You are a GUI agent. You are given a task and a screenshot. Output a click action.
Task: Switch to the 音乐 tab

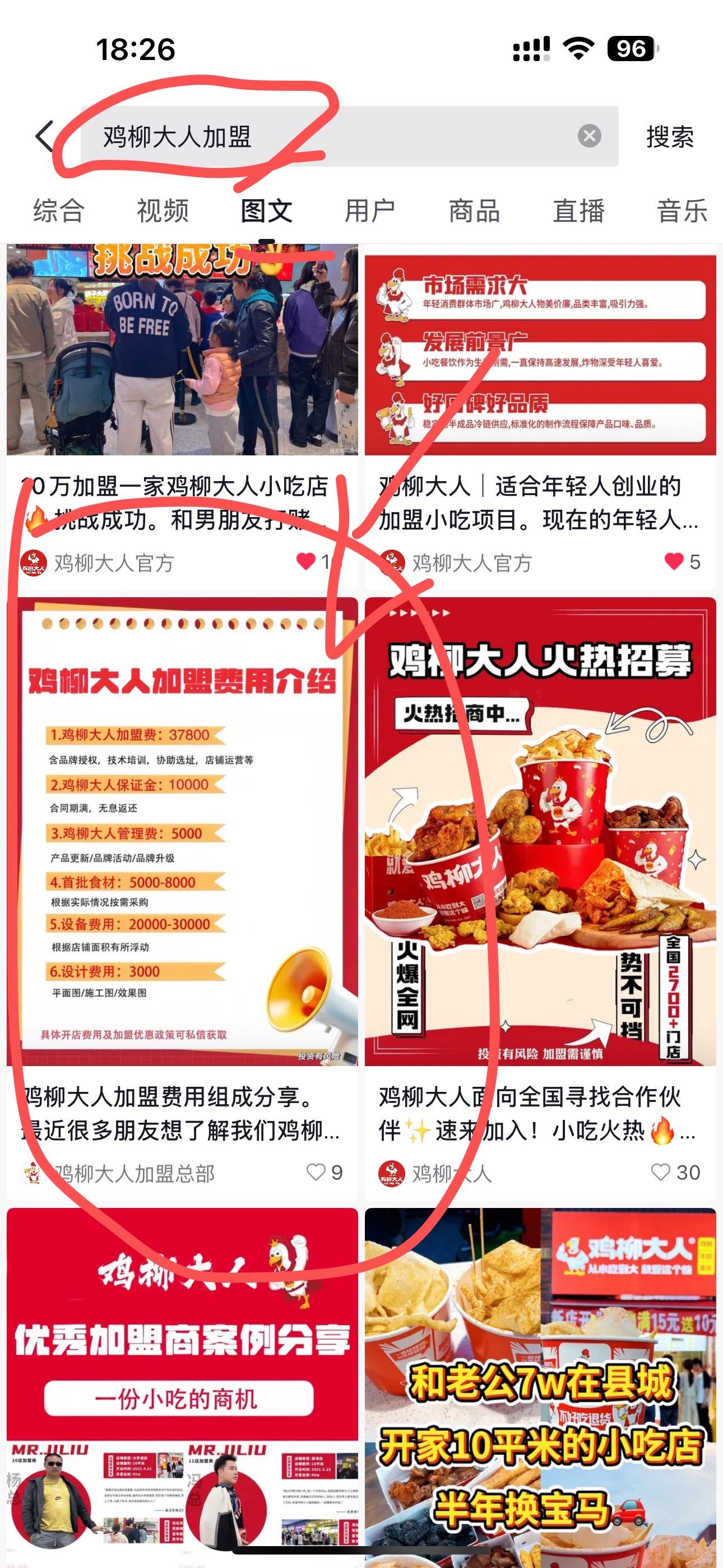(682, 211)
